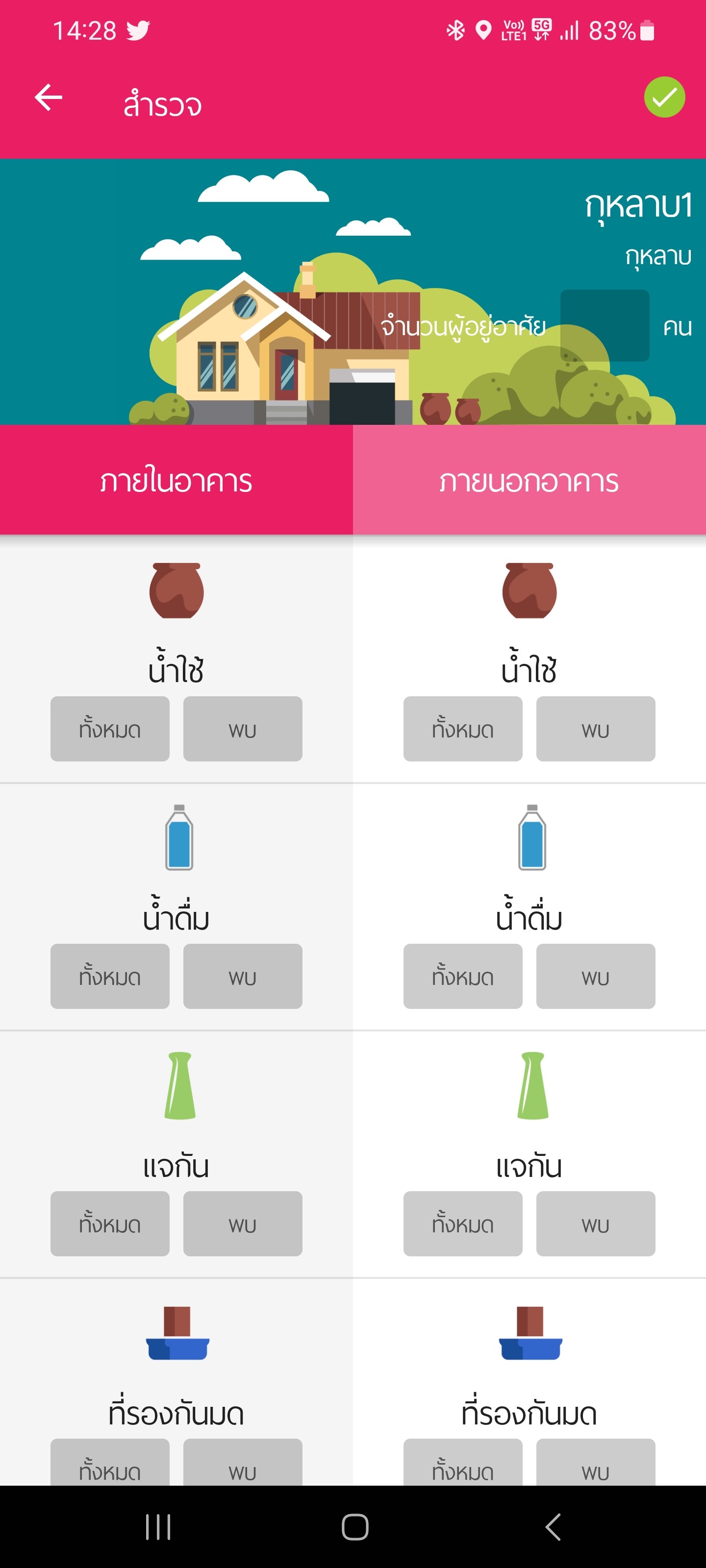Screen dimensions: 706x1568
Task: Open recent apps from the navigation bar
Action: tap(158, 1527)
